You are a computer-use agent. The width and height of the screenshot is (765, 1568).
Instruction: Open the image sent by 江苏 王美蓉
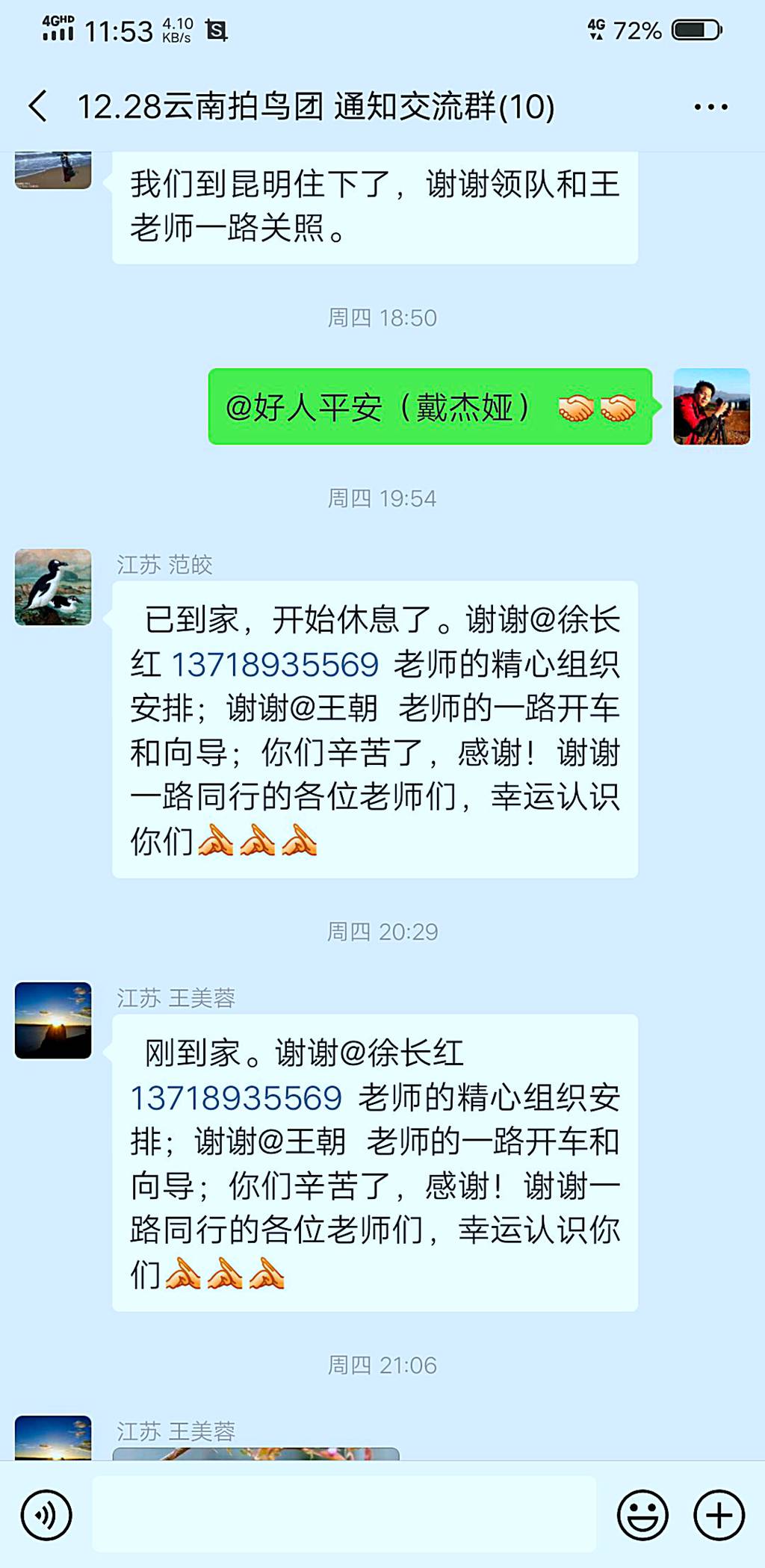pos(255,1454)
